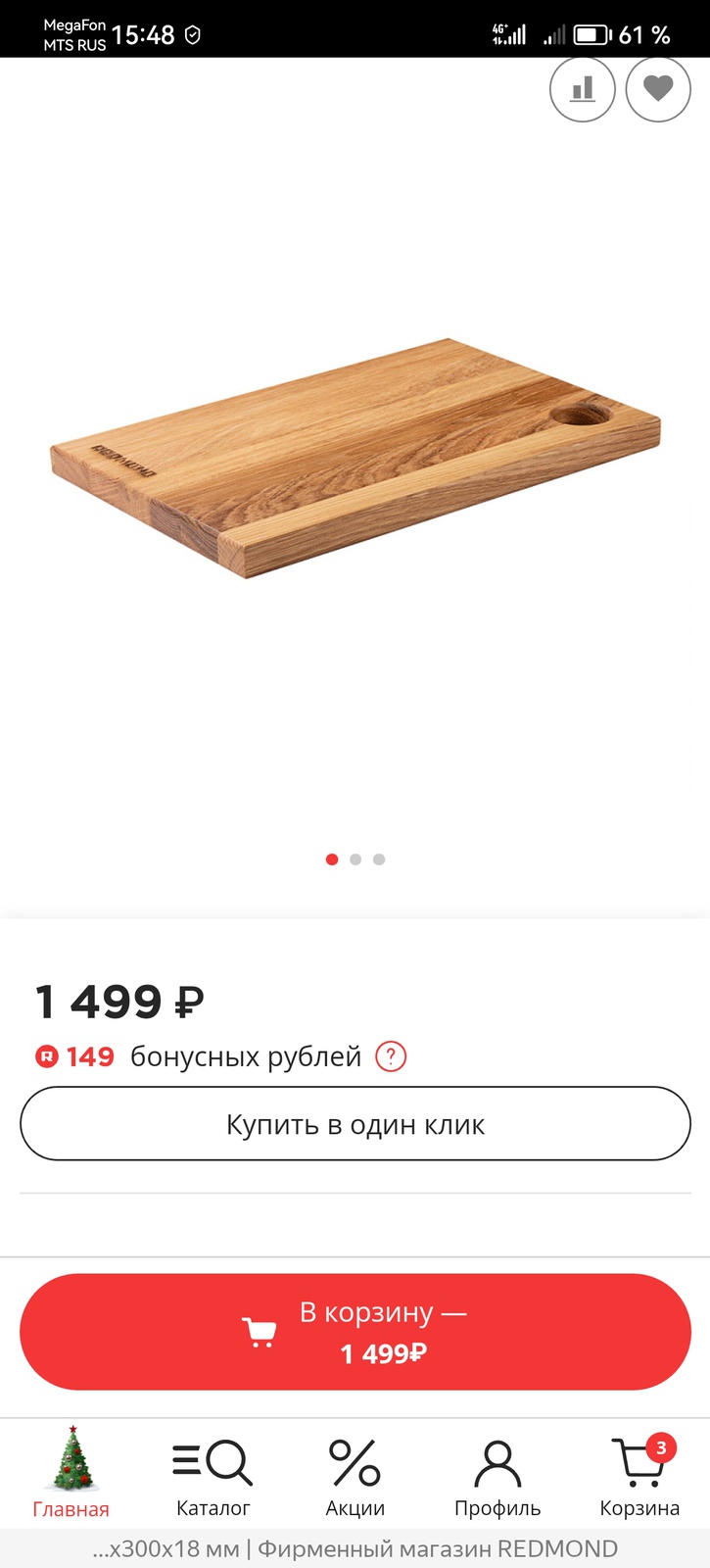This screenshot has width=710, height=1568.
Task: Switch to the Акции tab
Action: 355,1477
